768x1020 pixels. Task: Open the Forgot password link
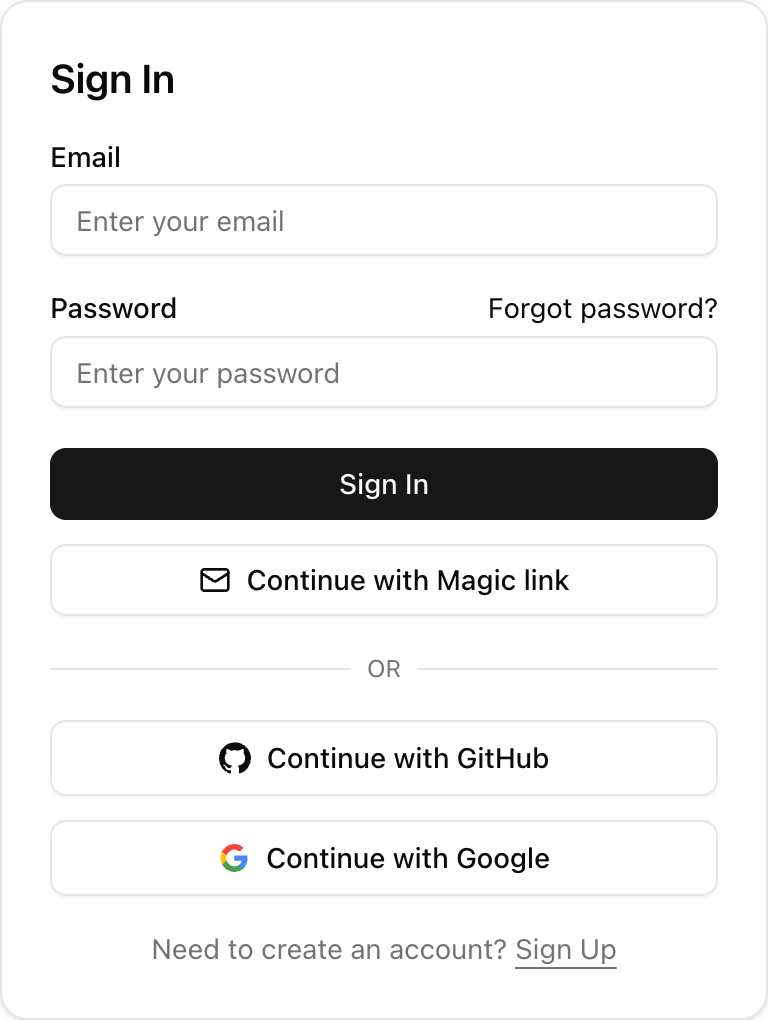tap(603, 309)
